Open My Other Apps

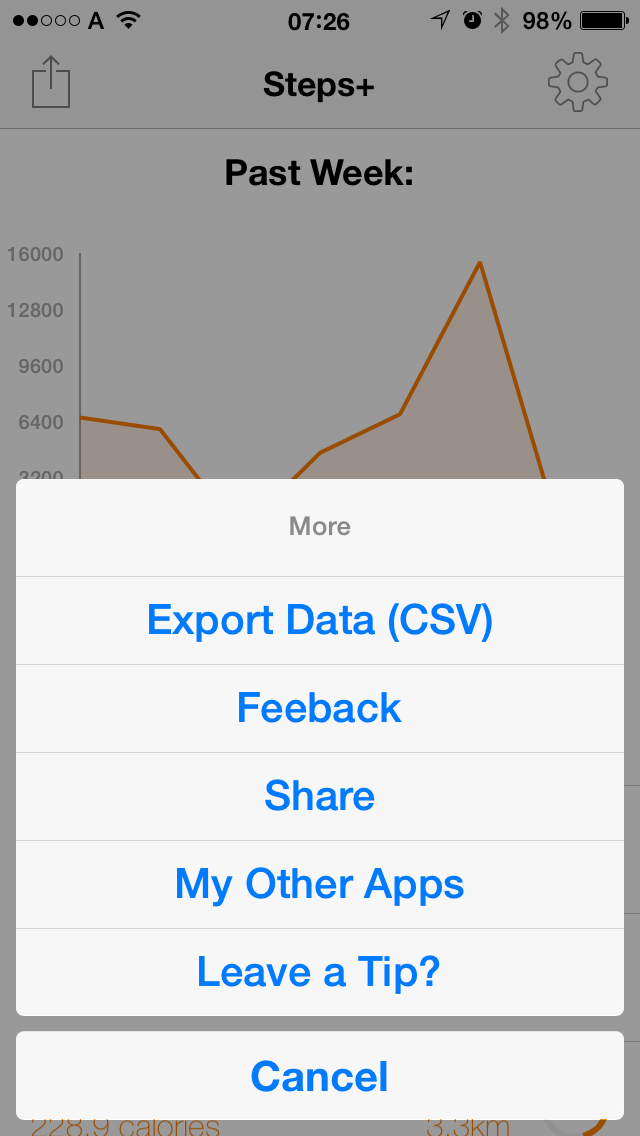point(320,884)
